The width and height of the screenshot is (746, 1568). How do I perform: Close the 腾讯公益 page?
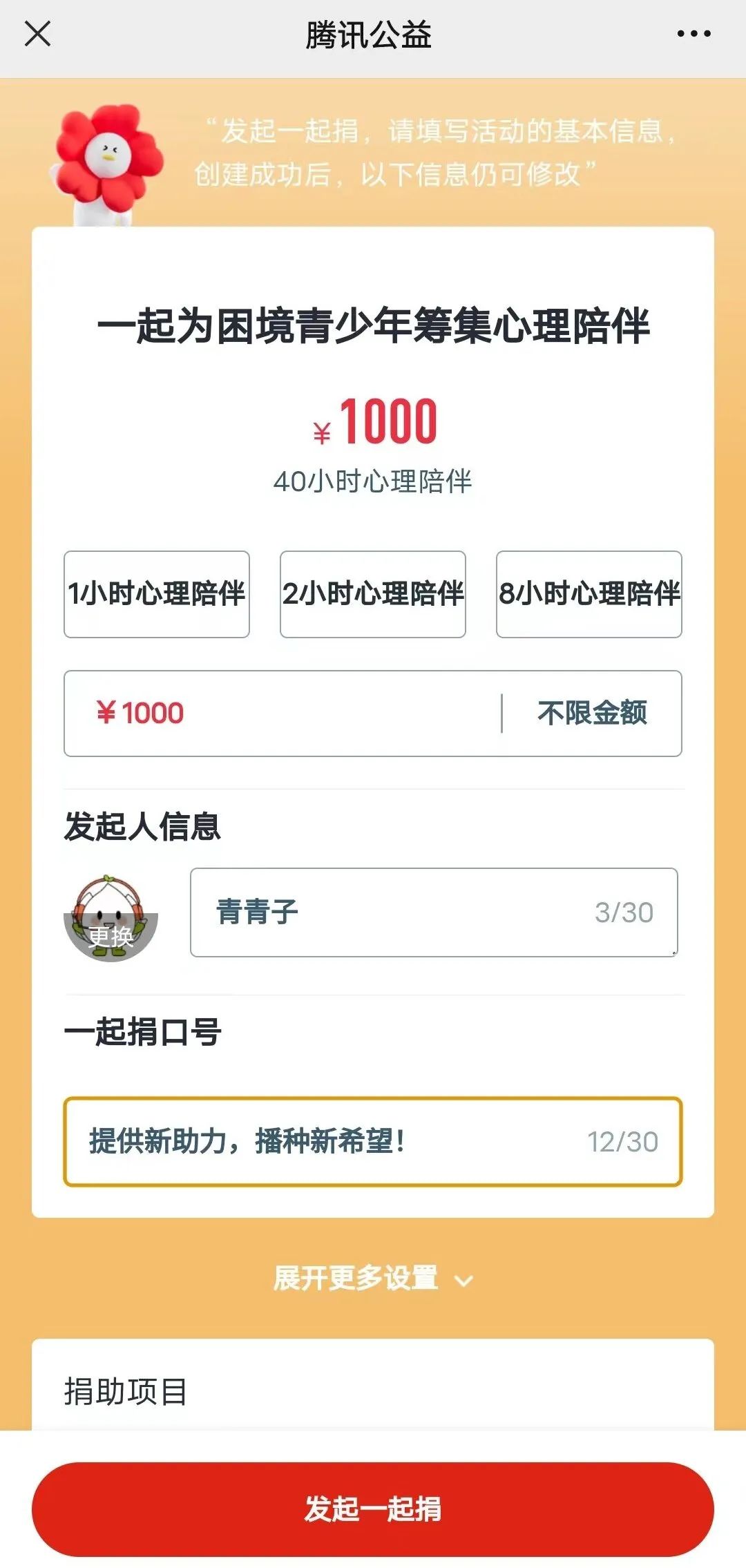coord(37,33)
